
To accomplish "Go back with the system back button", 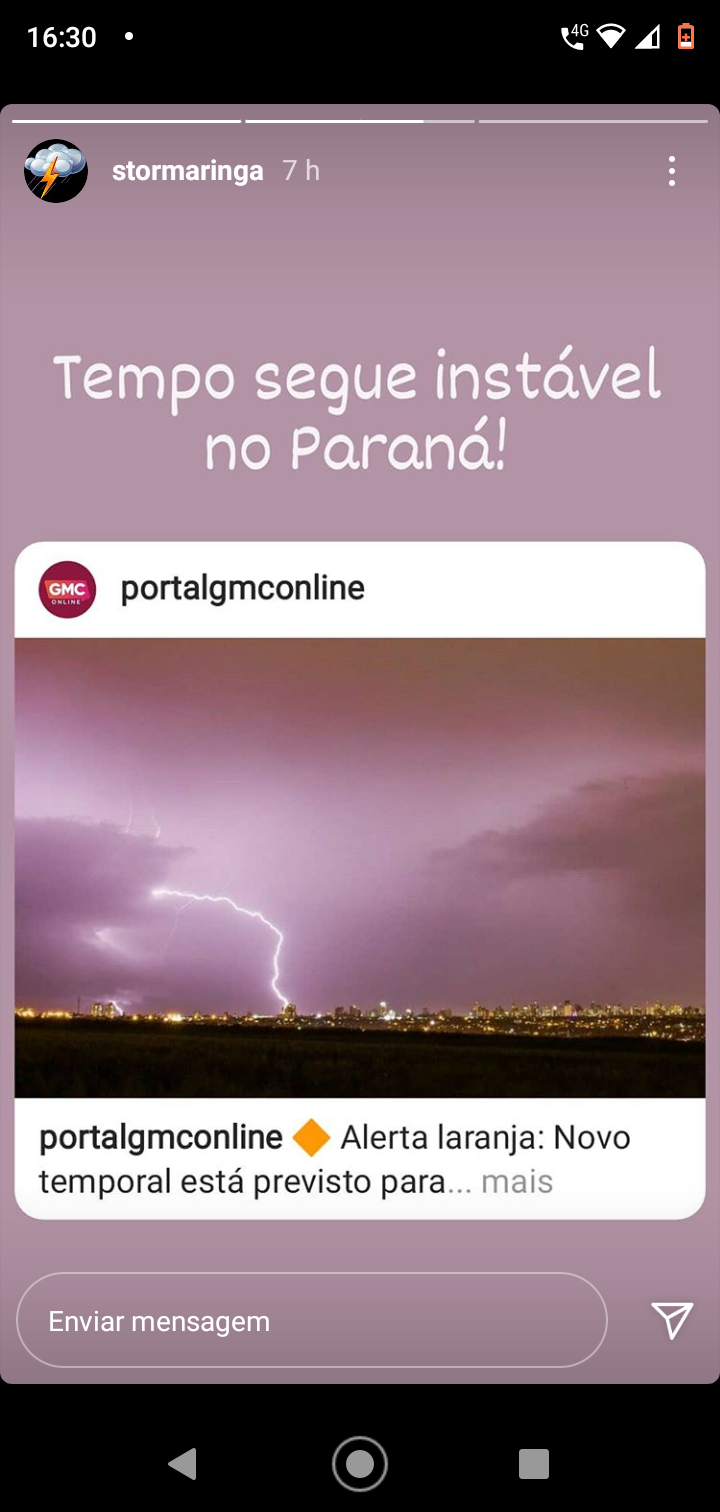I will click(x=183, y=1464).
